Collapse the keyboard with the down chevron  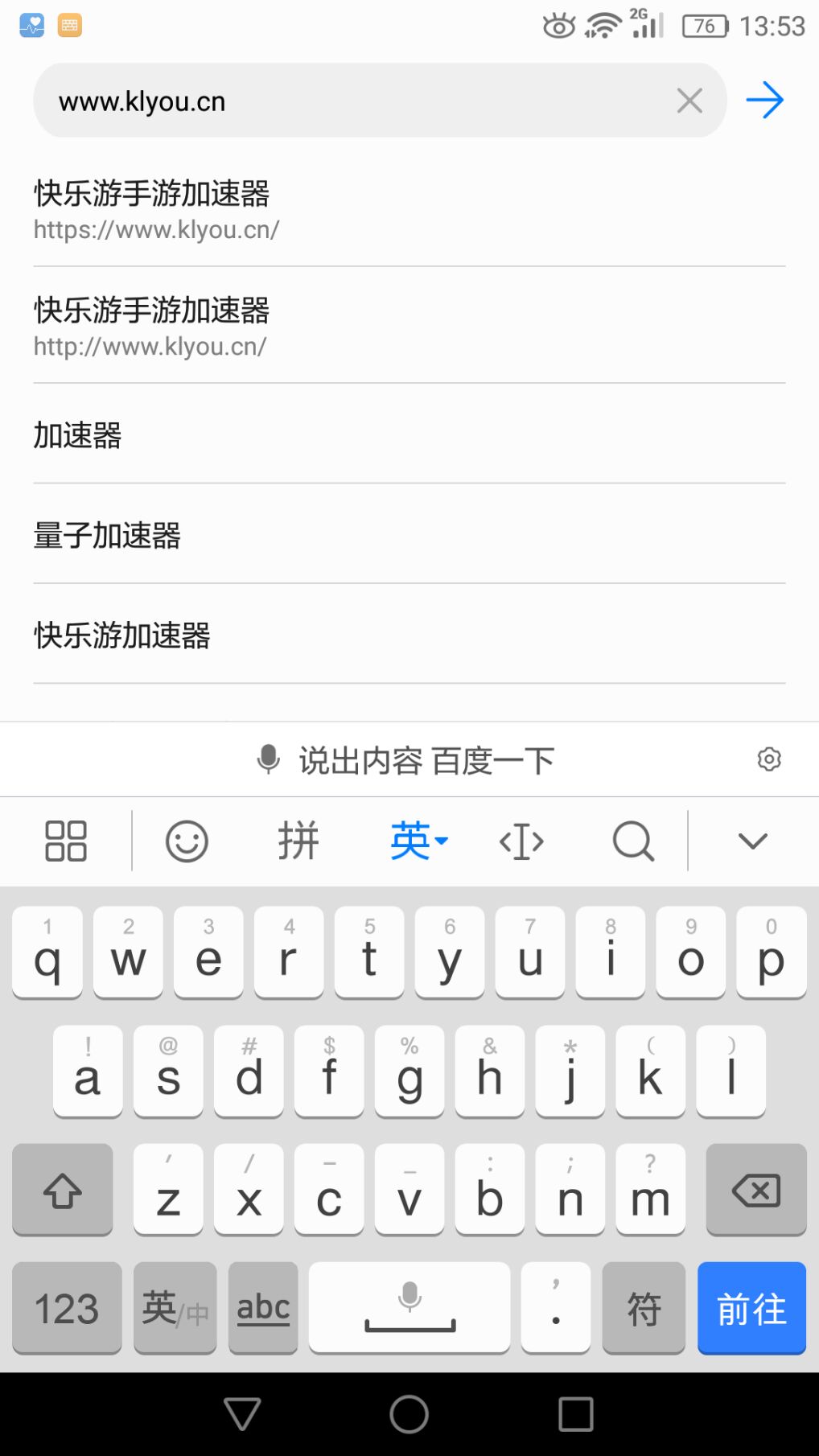click(x=753, y=841)
